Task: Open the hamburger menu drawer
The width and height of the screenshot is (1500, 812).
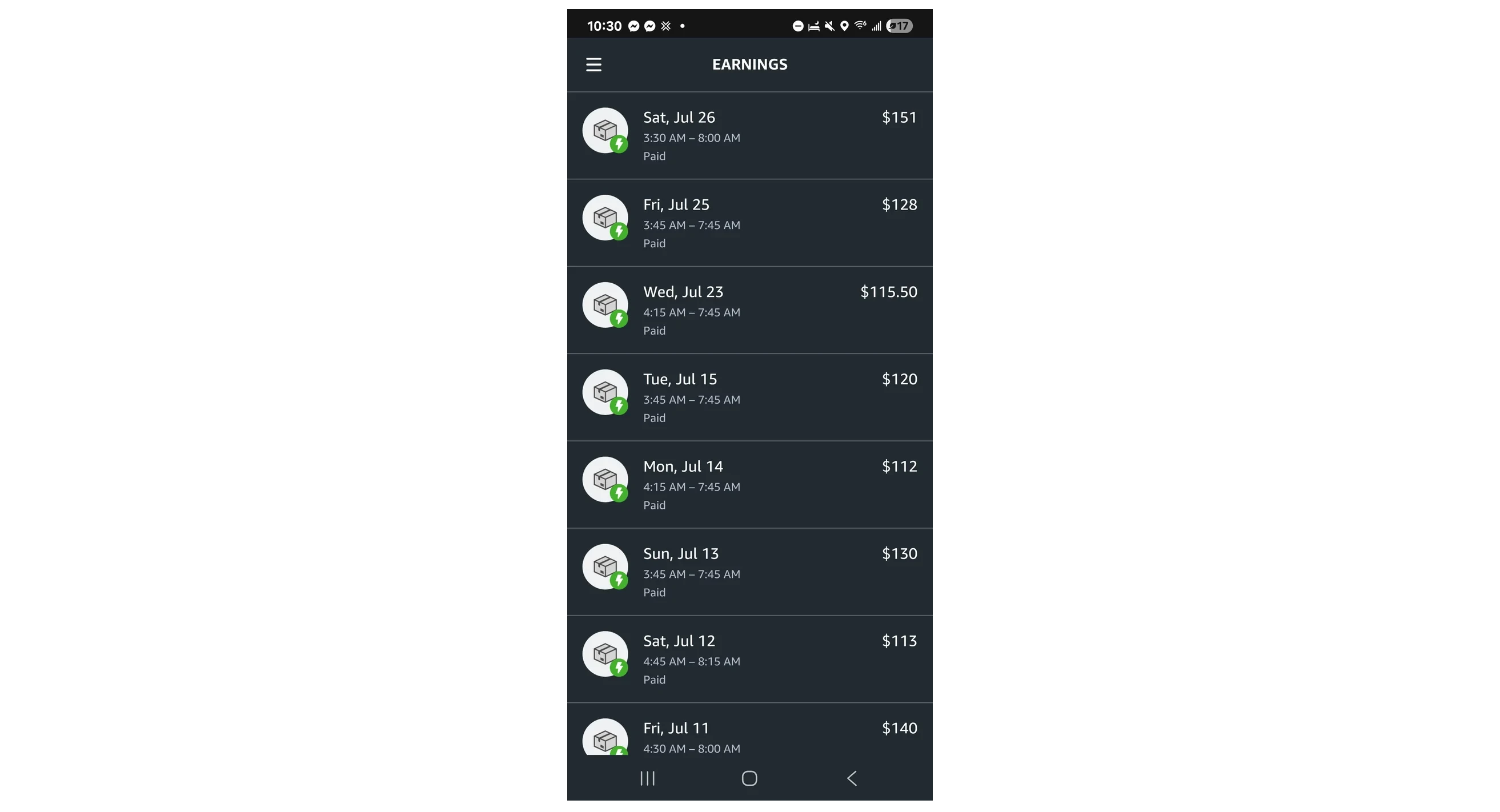Action: pos(593,65)
